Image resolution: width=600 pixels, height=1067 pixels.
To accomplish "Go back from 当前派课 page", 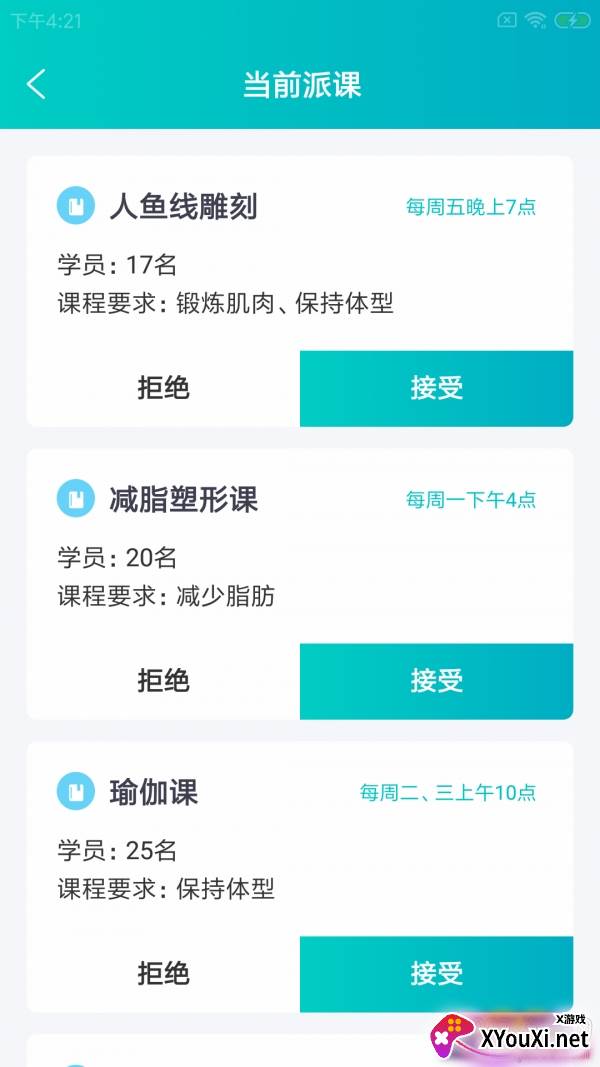I will (36, 84).
